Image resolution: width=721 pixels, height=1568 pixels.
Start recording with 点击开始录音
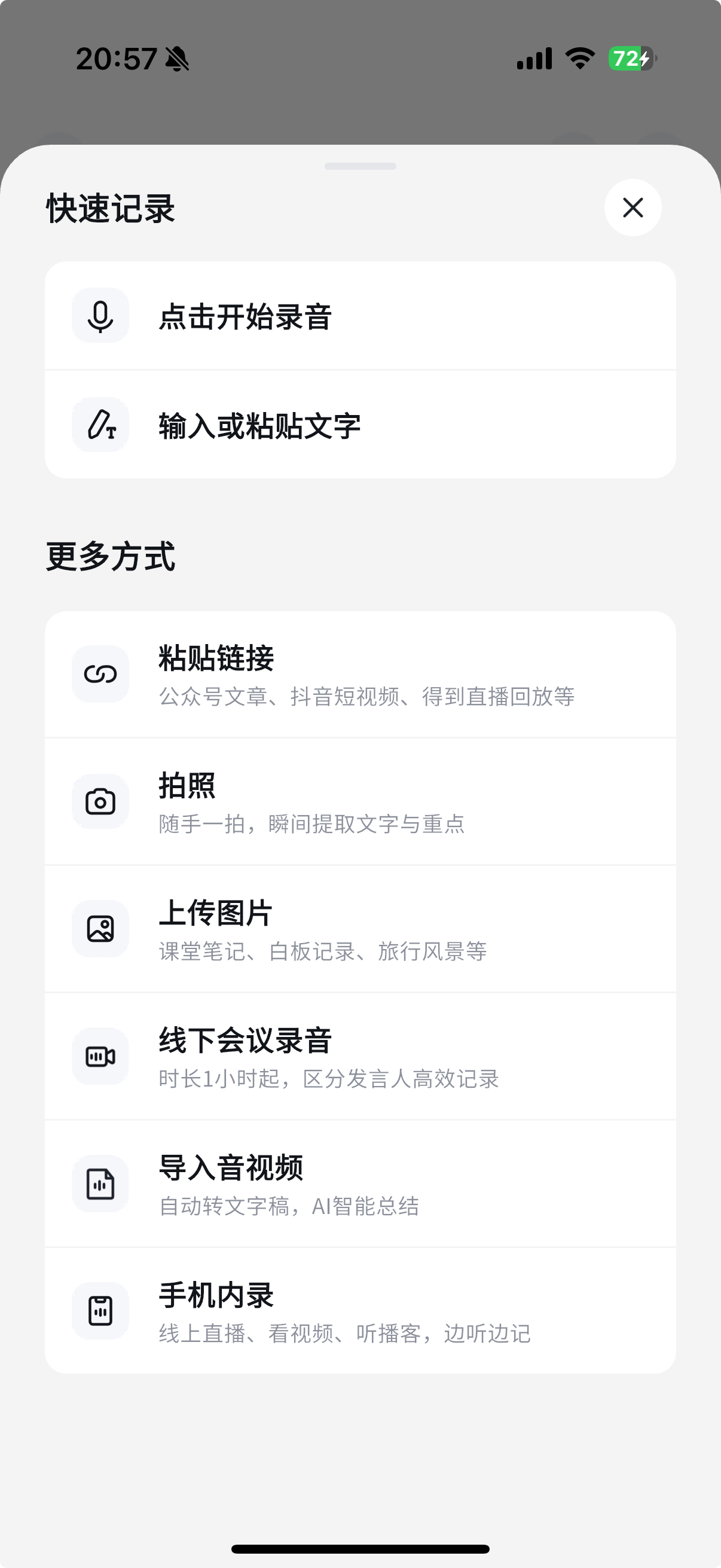[359, 316]
